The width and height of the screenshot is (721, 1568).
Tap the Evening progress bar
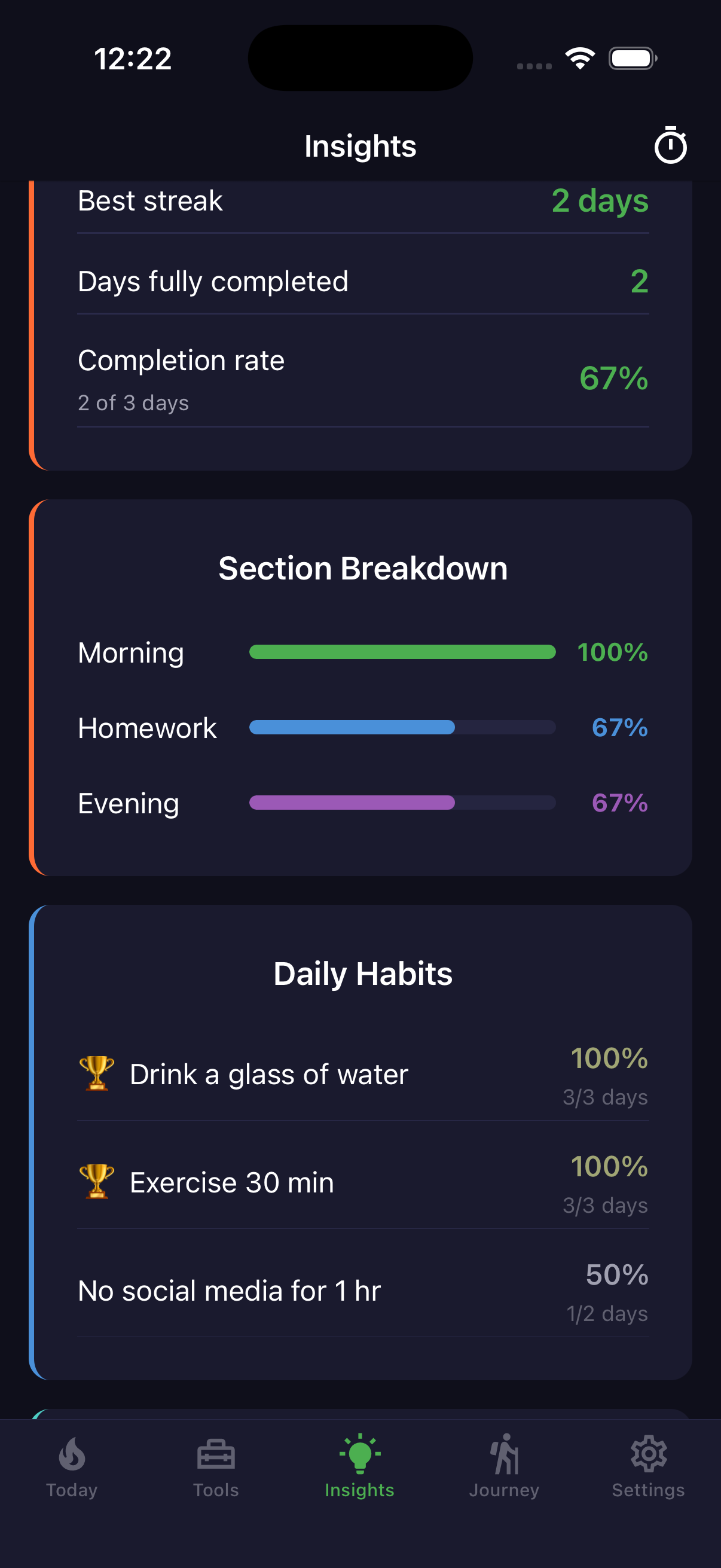click(x=402, y=803)
